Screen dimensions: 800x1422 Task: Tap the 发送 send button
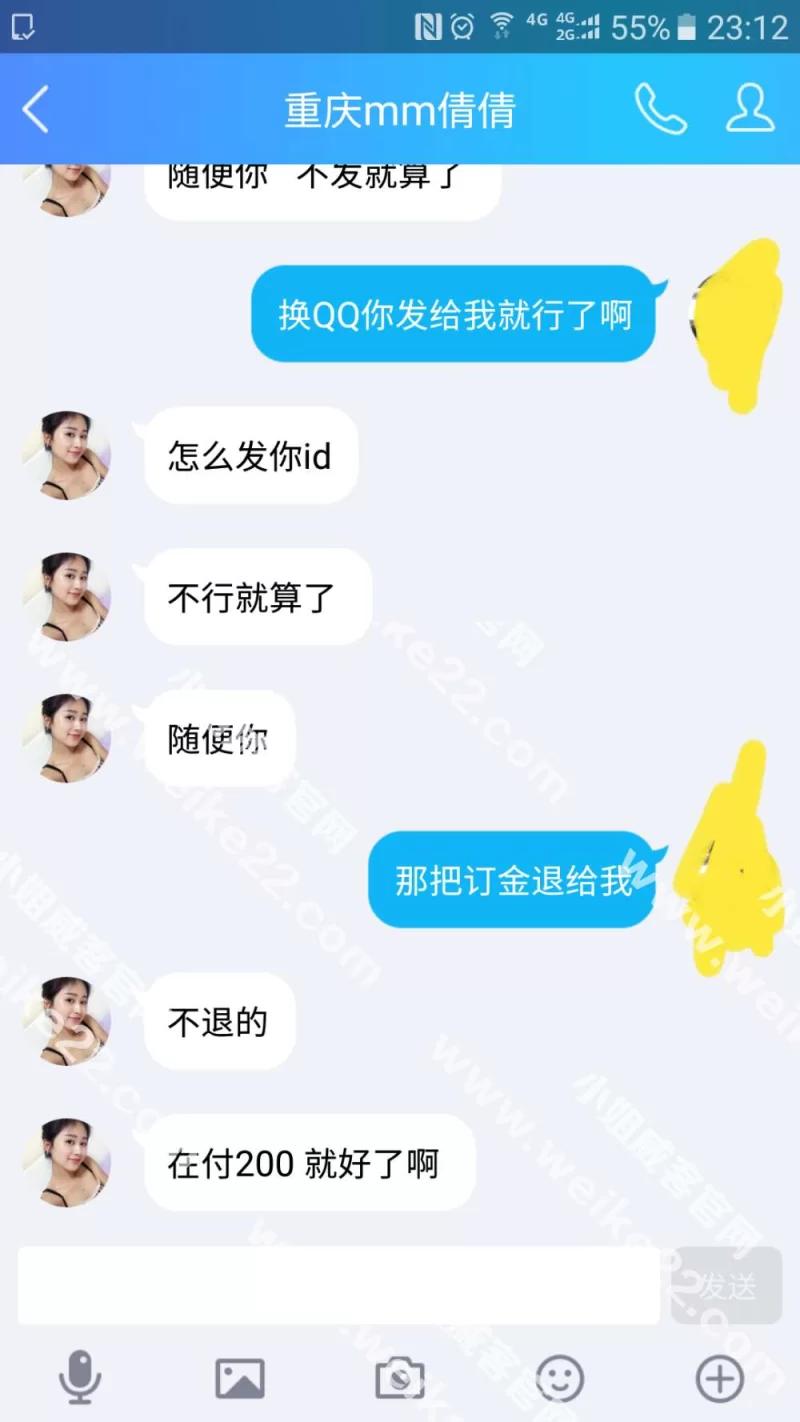click(x=727, y=1286)
